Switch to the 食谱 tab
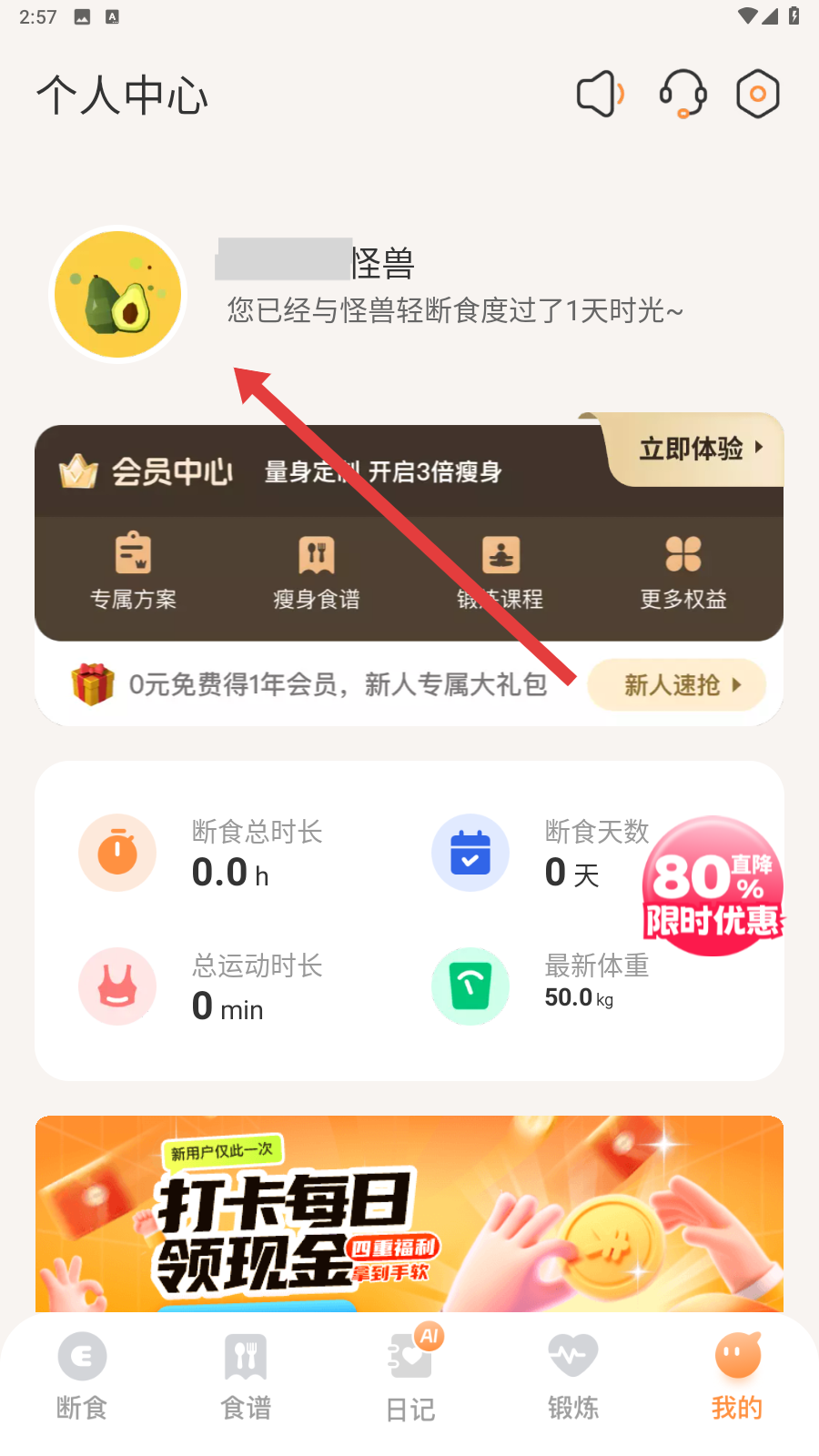Viewport: 819px width, 1456px height. (x=246, y=1376)
